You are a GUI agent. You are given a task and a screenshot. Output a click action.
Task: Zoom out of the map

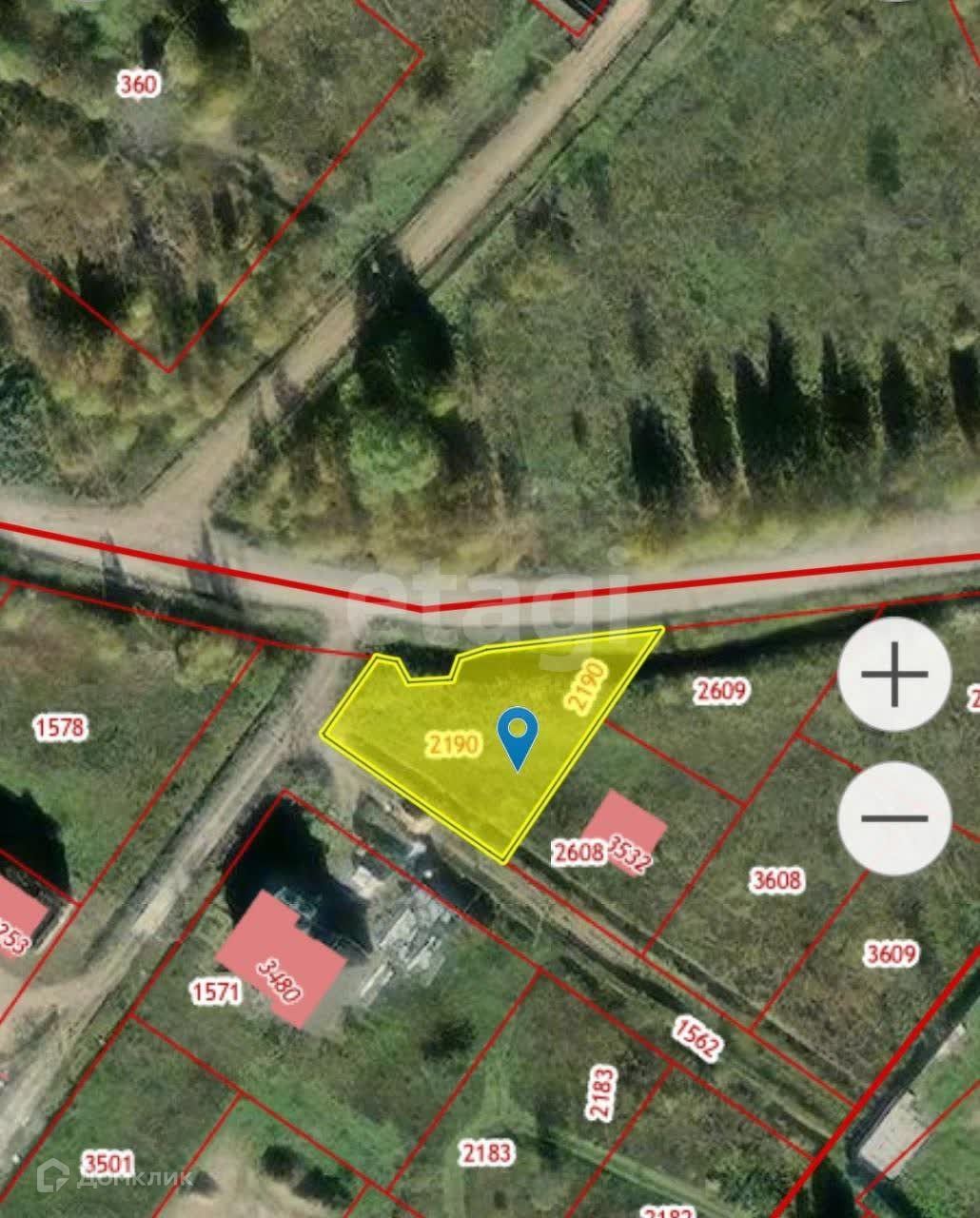click(x=893, y=816)
